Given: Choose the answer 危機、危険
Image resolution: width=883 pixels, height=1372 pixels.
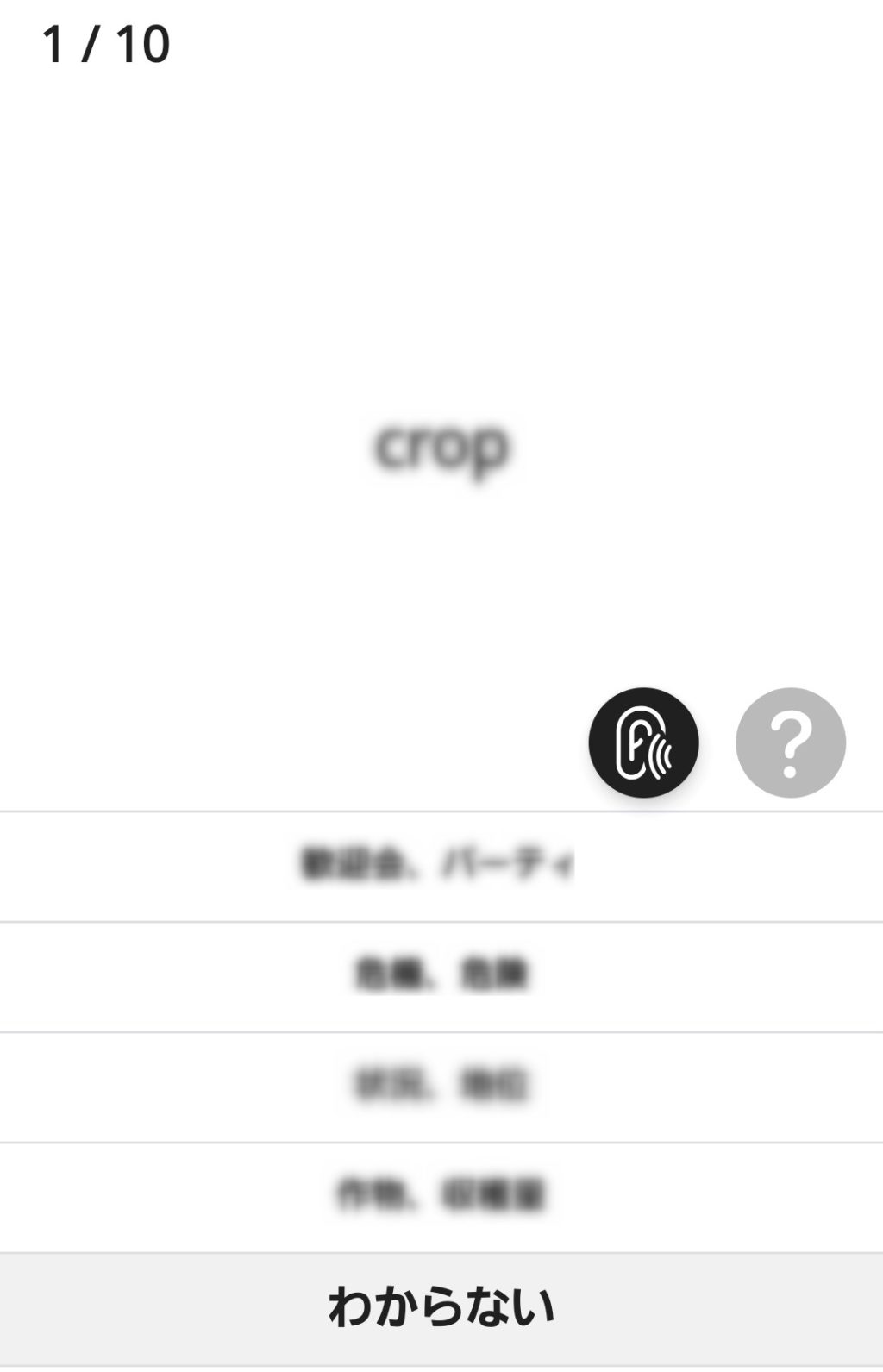Looking at the screenshot, I should click(x=441, y=976).
